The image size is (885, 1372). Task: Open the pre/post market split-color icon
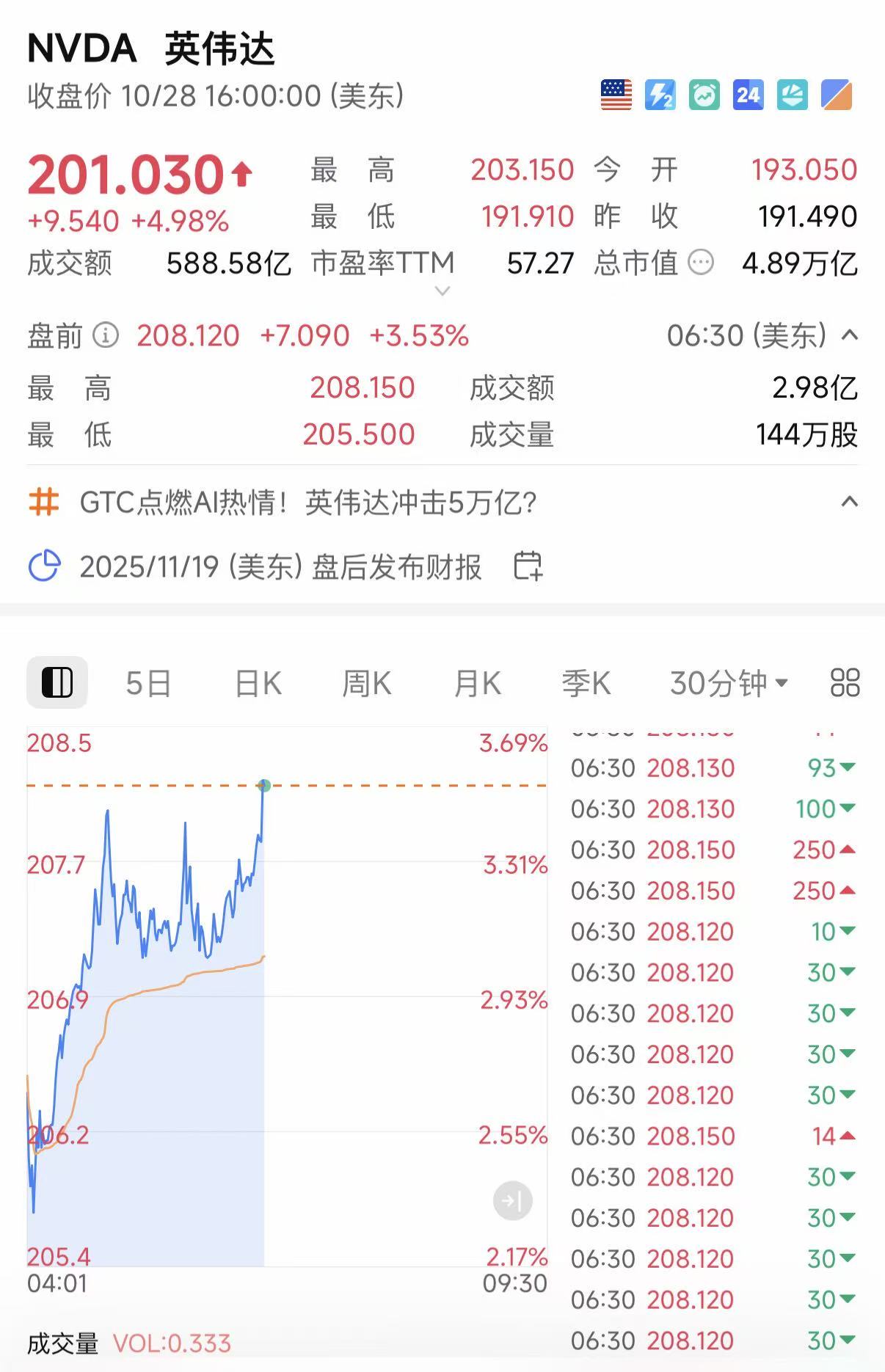(x=835, y=95)
